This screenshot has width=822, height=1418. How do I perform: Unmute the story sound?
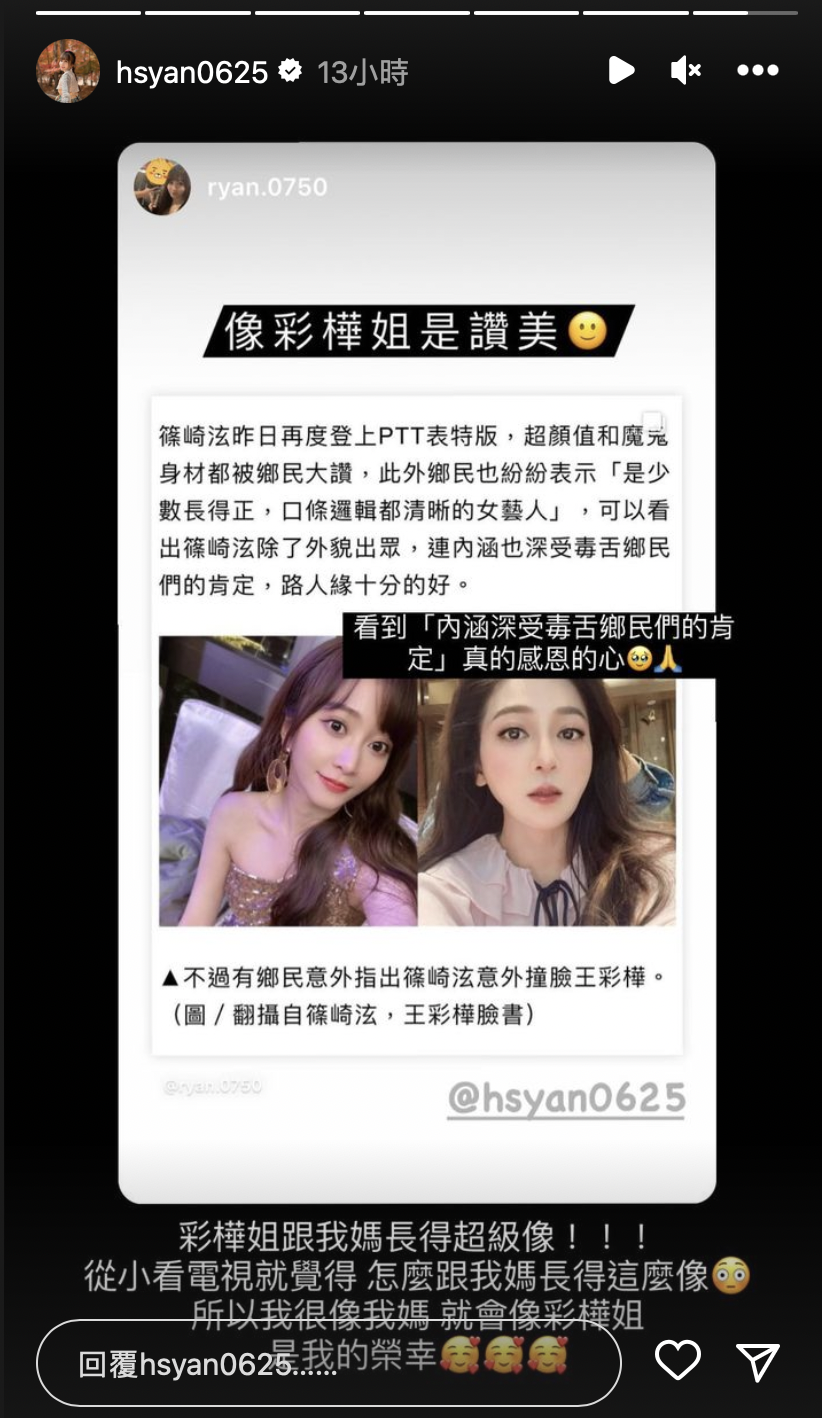686,70
